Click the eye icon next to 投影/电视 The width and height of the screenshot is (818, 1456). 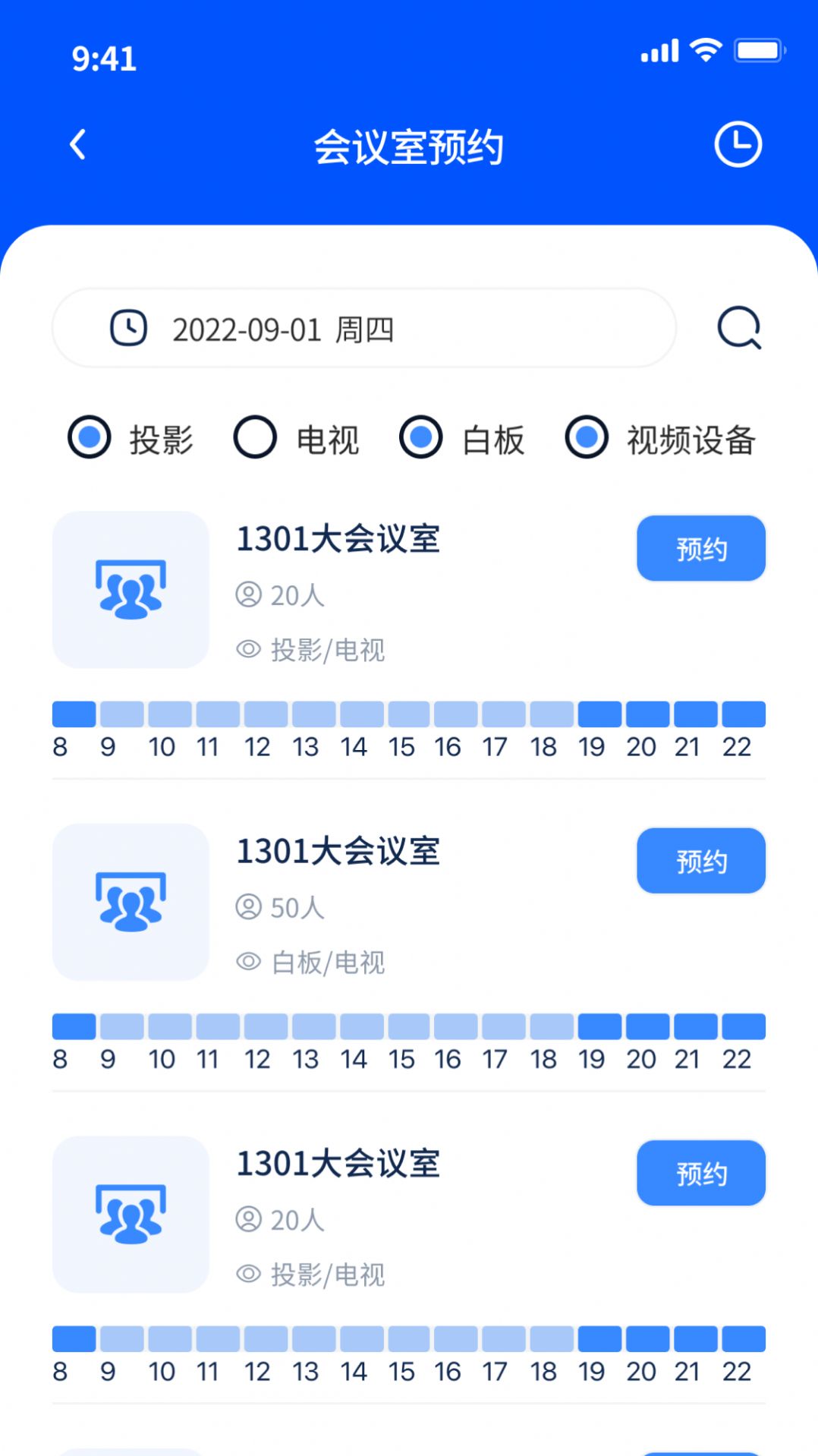click(x=247, y=651)
